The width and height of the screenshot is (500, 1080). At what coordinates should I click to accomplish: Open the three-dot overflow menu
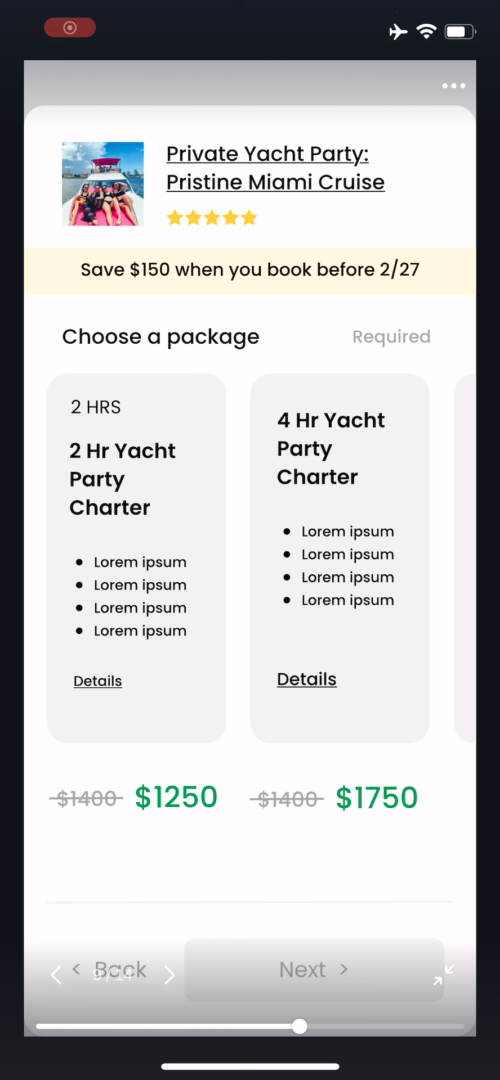[454, 86]
